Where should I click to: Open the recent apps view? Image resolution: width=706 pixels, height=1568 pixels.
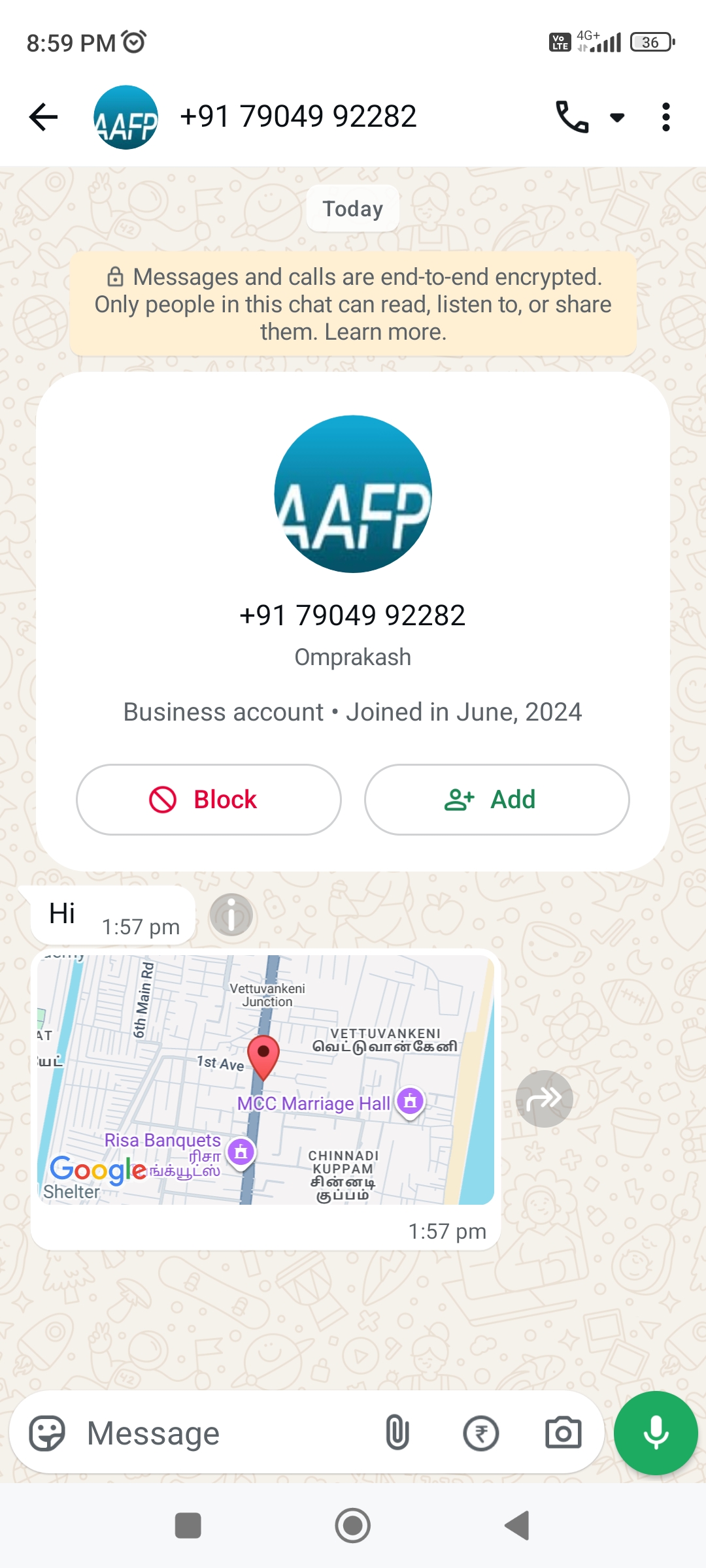pos(188,1526)
